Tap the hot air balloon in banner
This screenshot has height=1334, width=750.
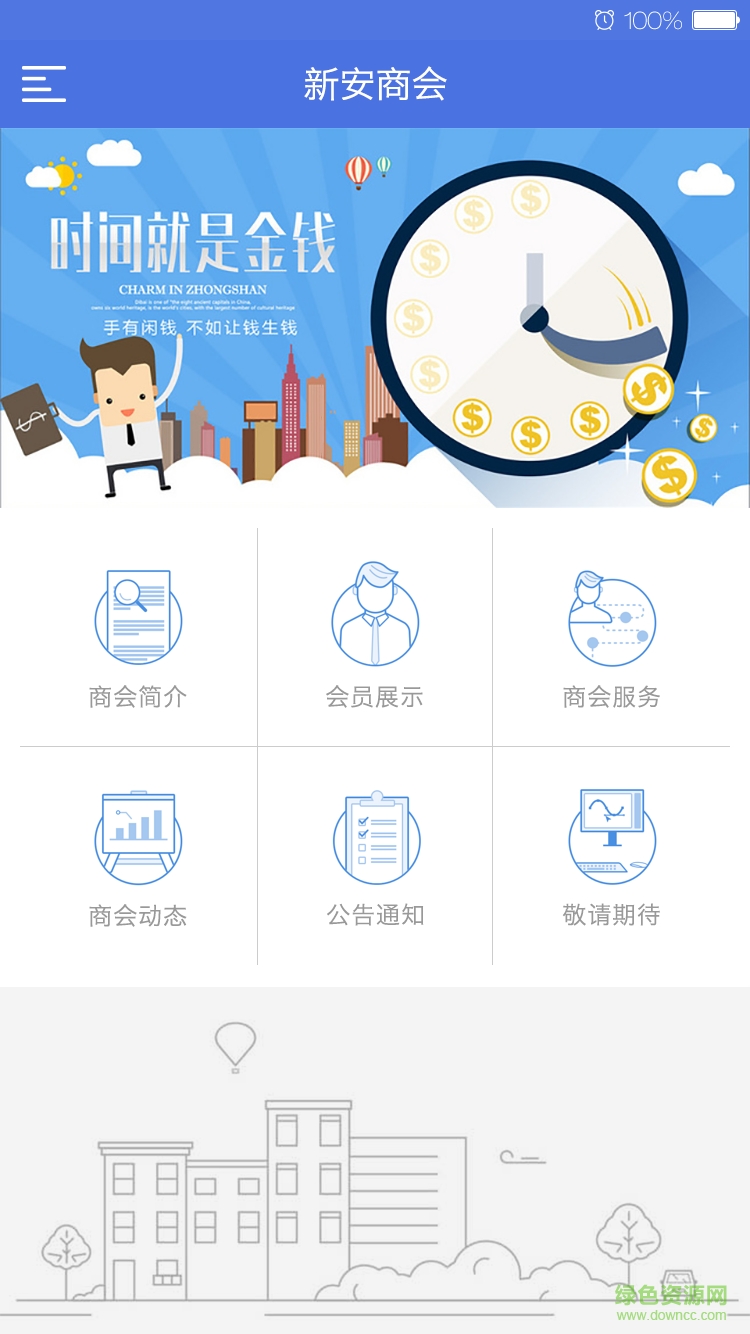(x=358, y=172)
